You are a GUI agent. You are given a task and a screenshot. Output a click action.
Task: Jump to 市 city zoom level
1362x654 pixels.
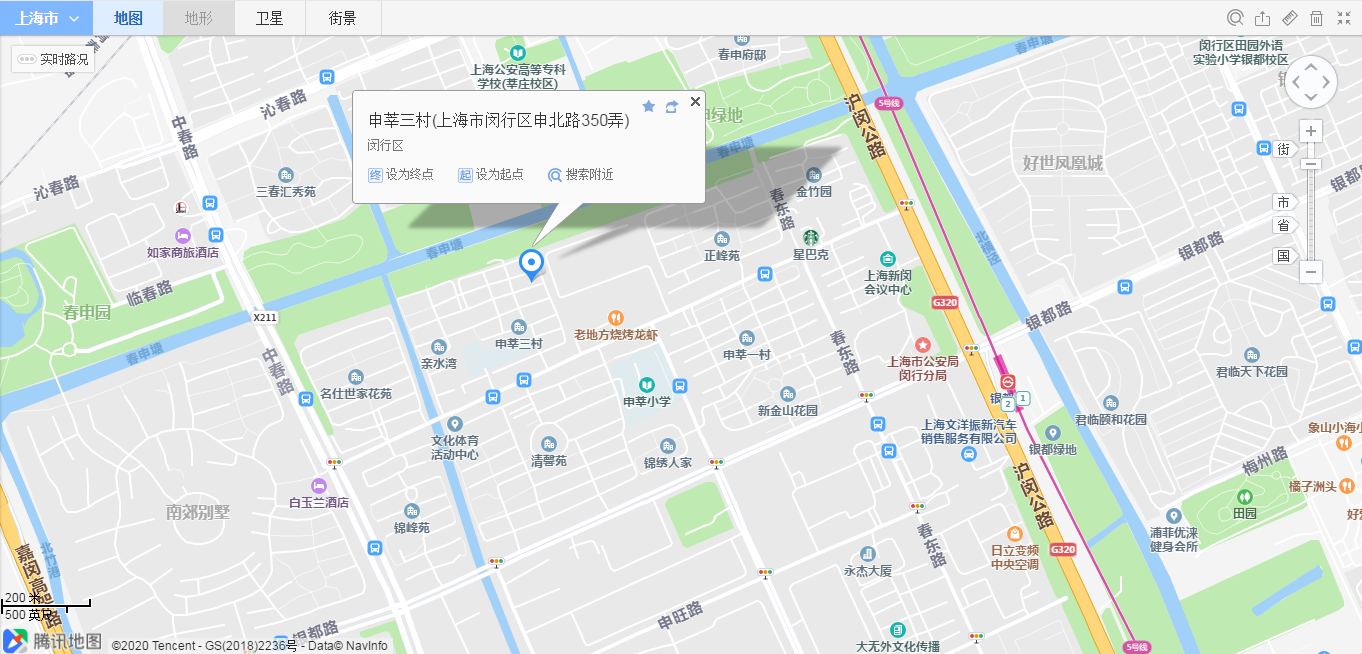tap(1283, 202)
